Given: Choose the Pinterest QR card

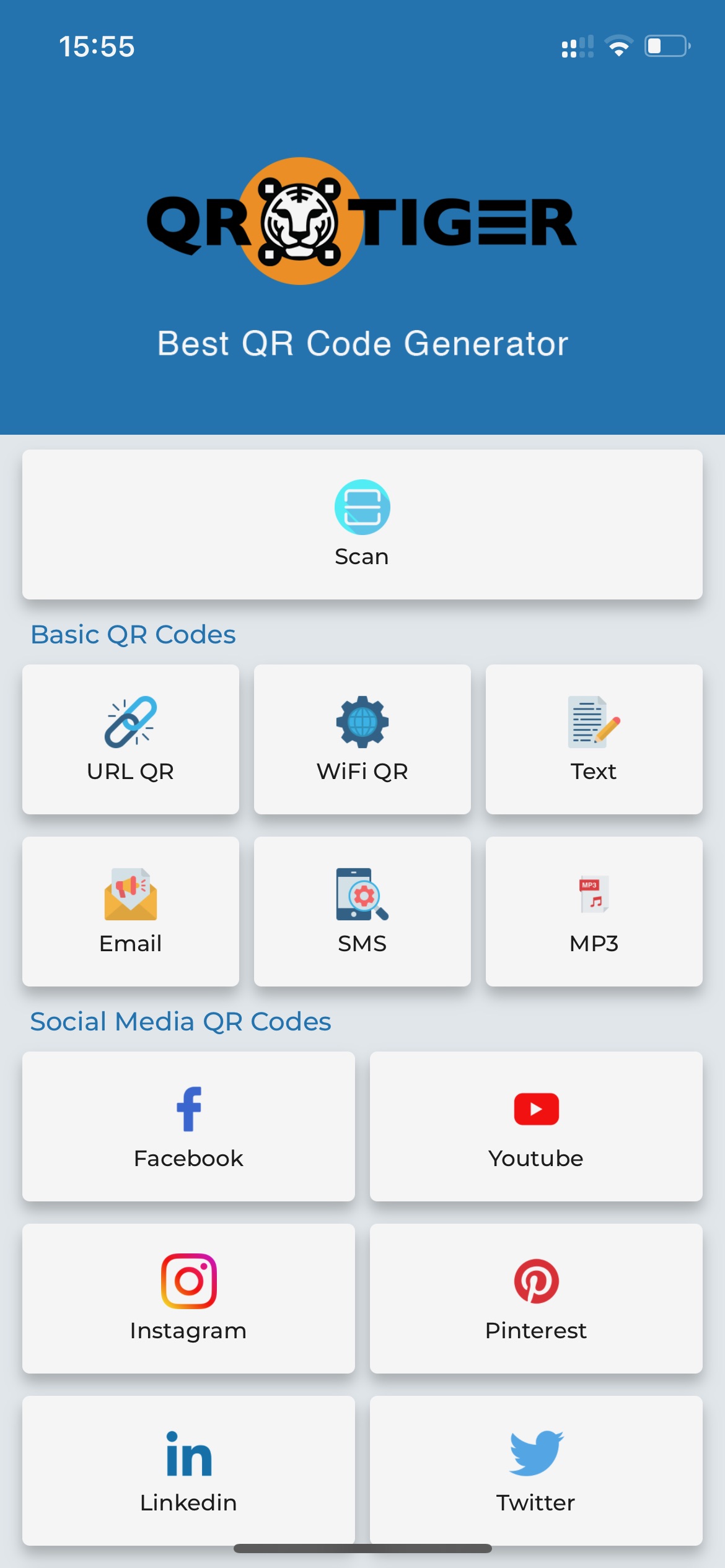Looking at the screenshot, I should pos(536,1298).
